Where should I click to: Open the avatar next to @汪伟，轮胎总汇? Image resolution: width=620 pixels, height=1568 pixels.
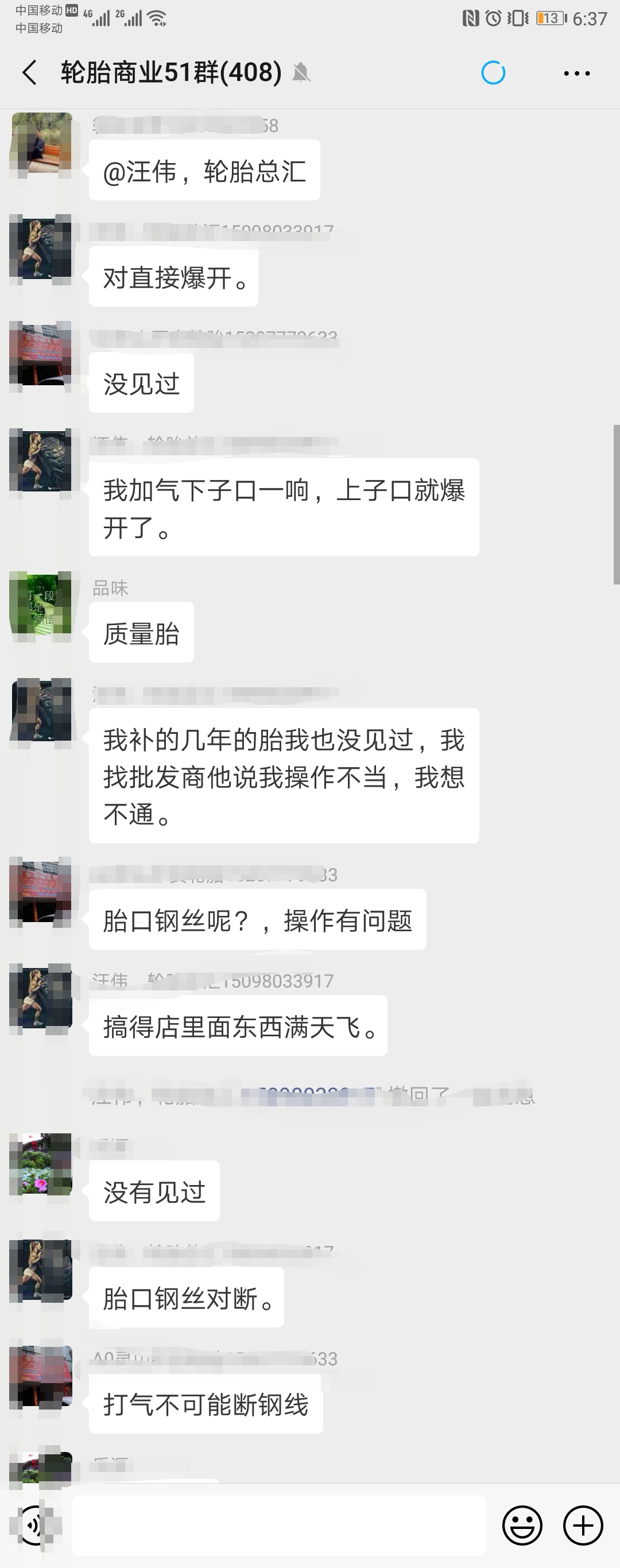[x=41, y=144]
